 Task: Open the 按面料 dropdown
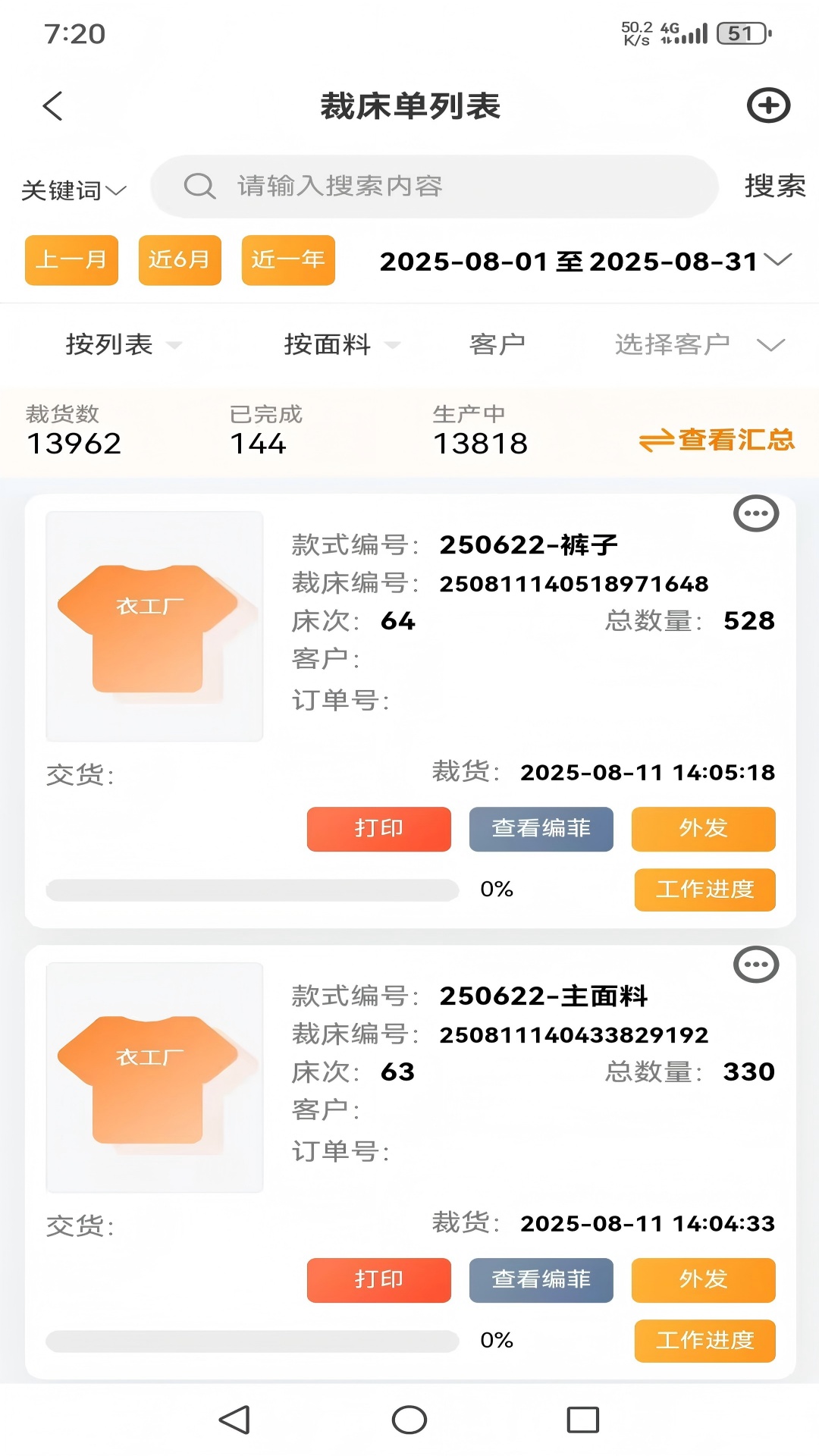tap(341, 345)
